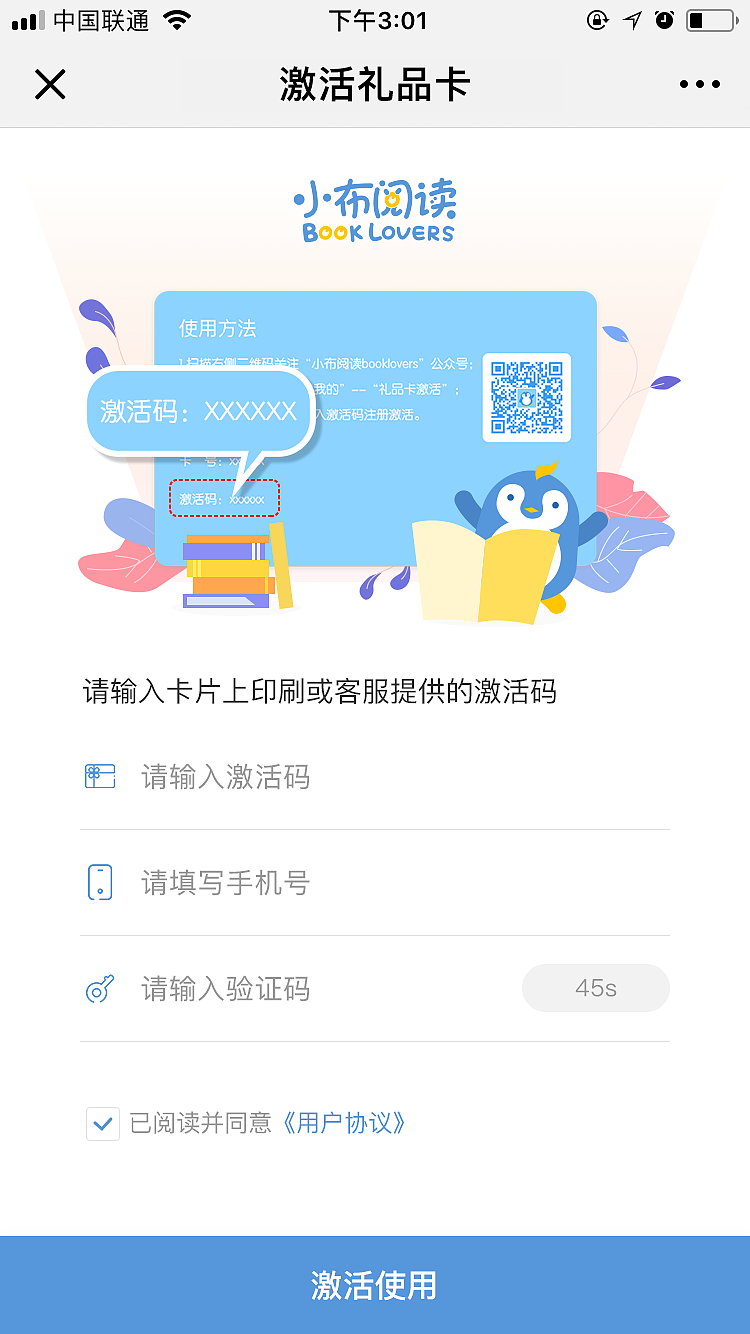Screen dimensions: 750x1334
Task: Click the 小布阅读 Book Lovers logo
Action: 375,210
